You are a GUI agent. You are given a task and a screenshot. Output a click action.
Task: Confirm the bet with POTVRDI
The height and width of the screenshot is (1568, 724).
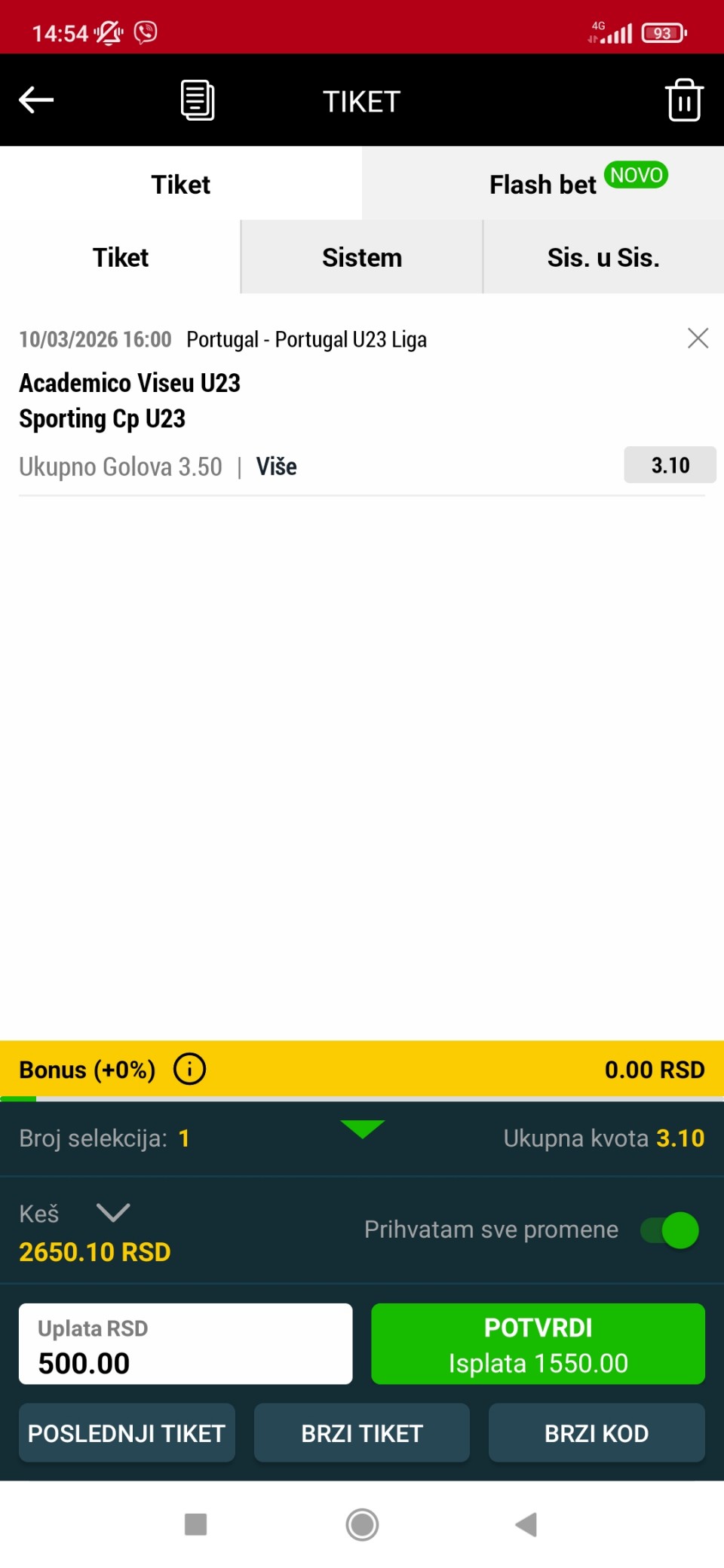(538, 1344)
